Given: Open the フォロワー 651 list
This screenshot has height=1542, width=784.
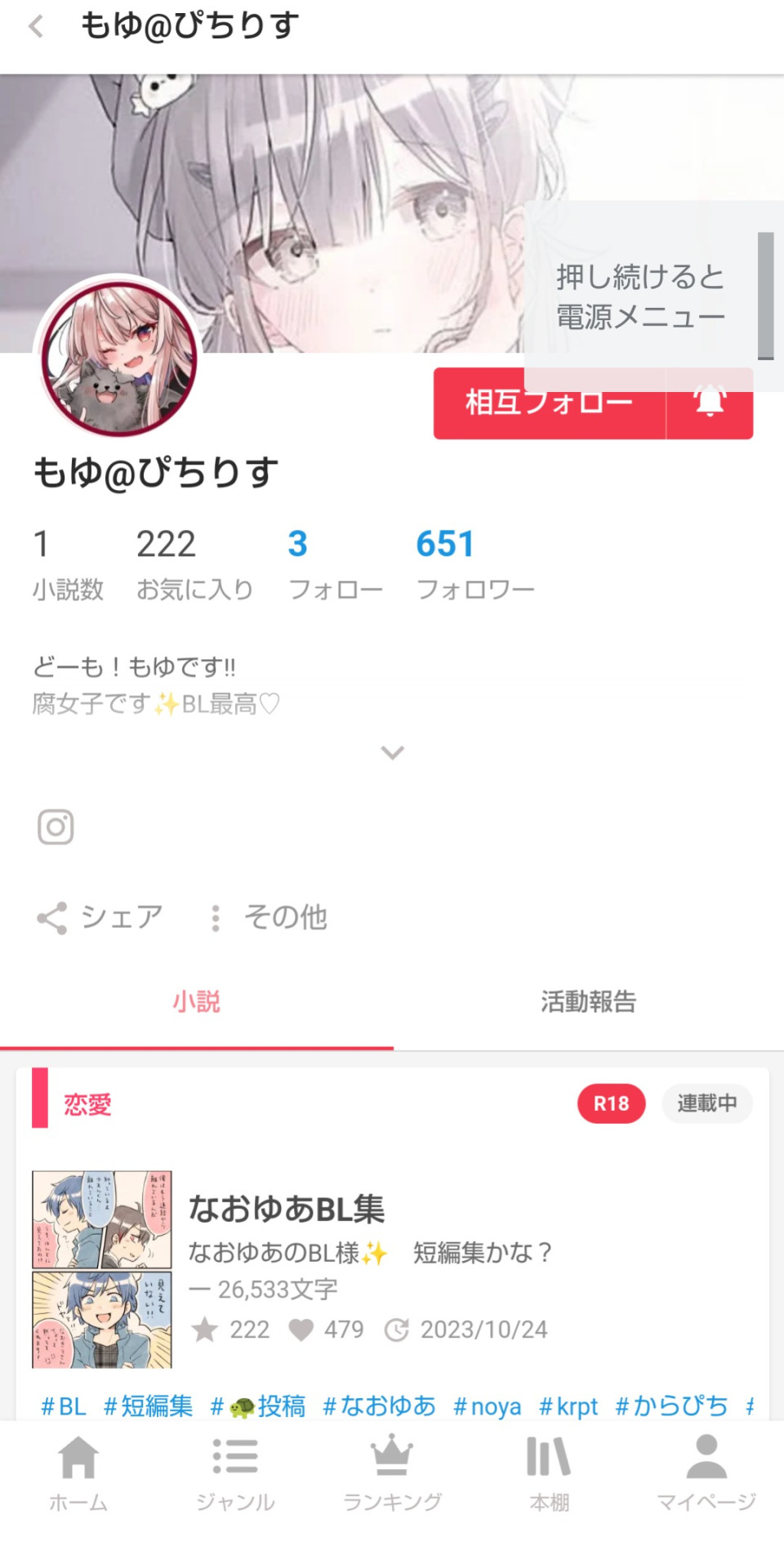Looking at the screenshot, I should click(476, 559).
